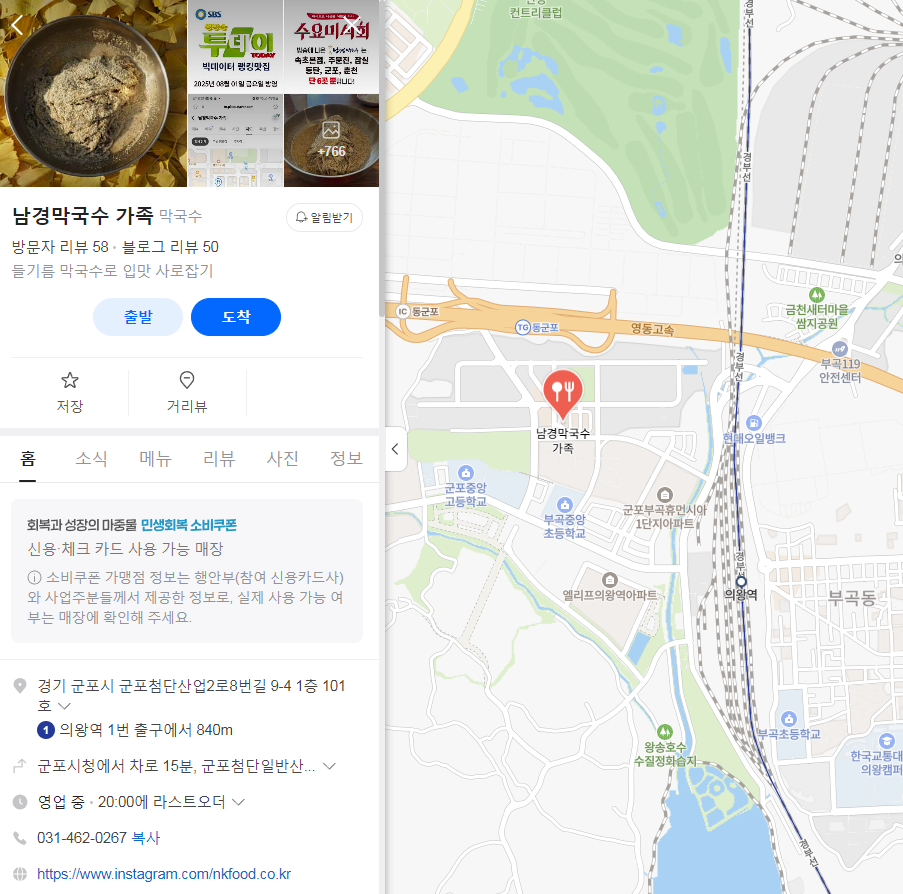Tap the 알림받기 notification button
Viewport: 903px width, 894px height.
tap(324, 217)
